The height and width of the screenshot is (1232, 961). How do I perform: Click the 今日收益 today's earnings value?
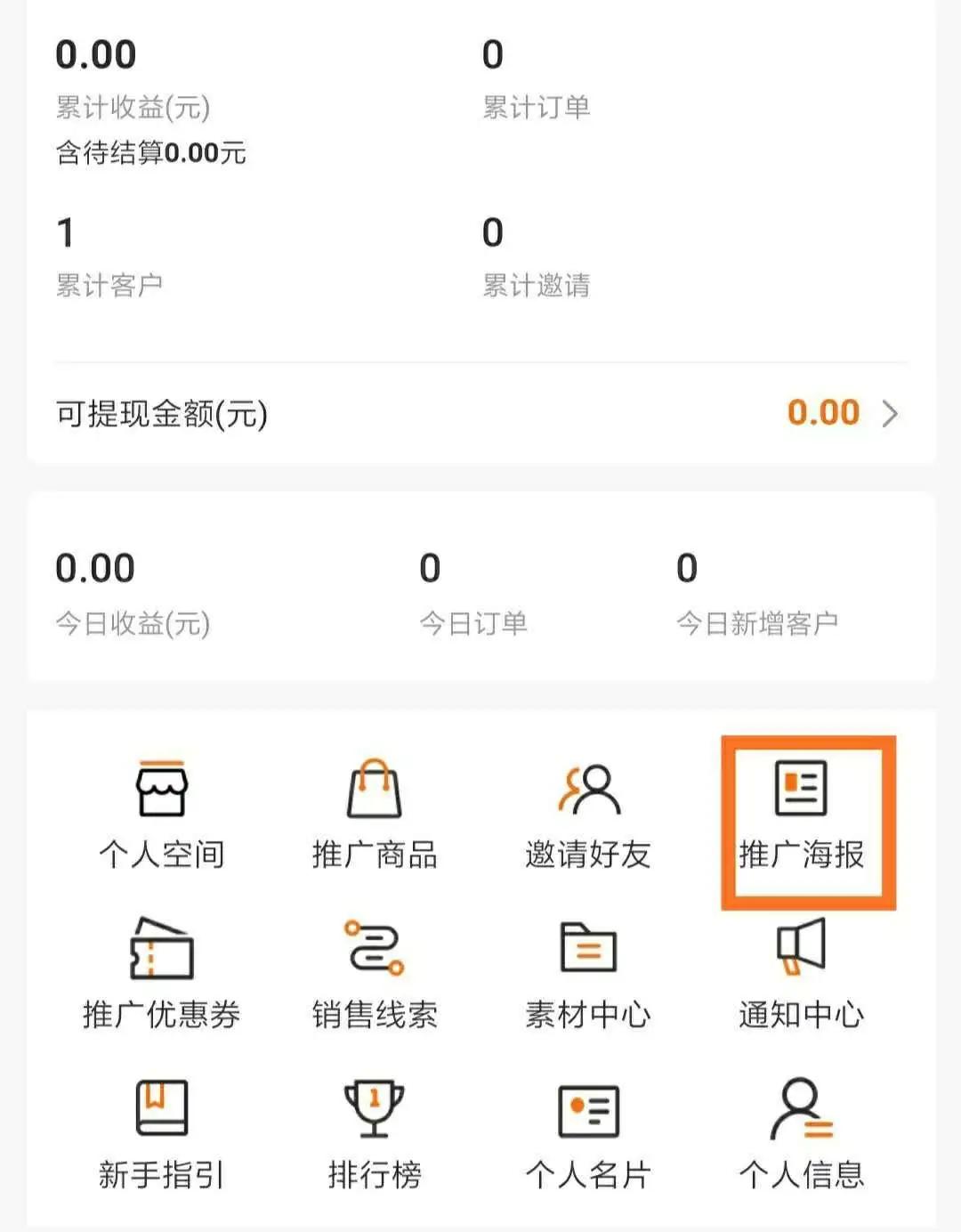(95, 566)
